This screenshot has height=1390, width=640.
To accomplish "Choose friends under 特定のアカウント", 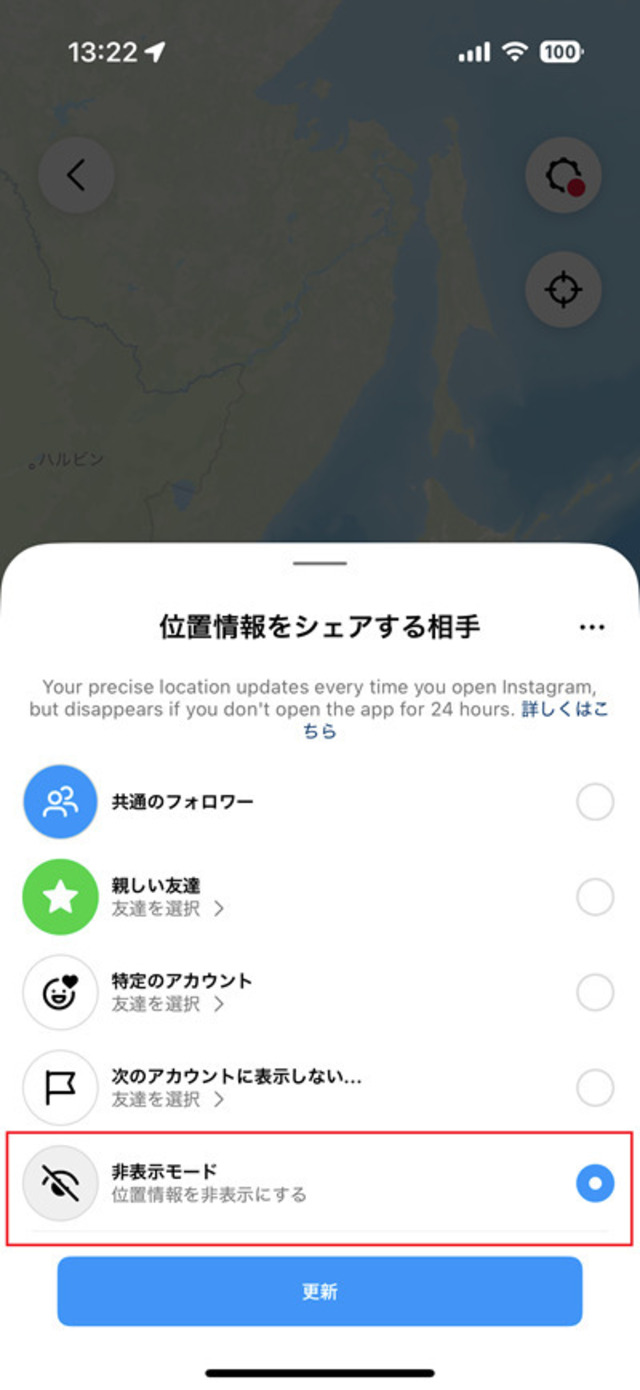I will coord(168,1004).
